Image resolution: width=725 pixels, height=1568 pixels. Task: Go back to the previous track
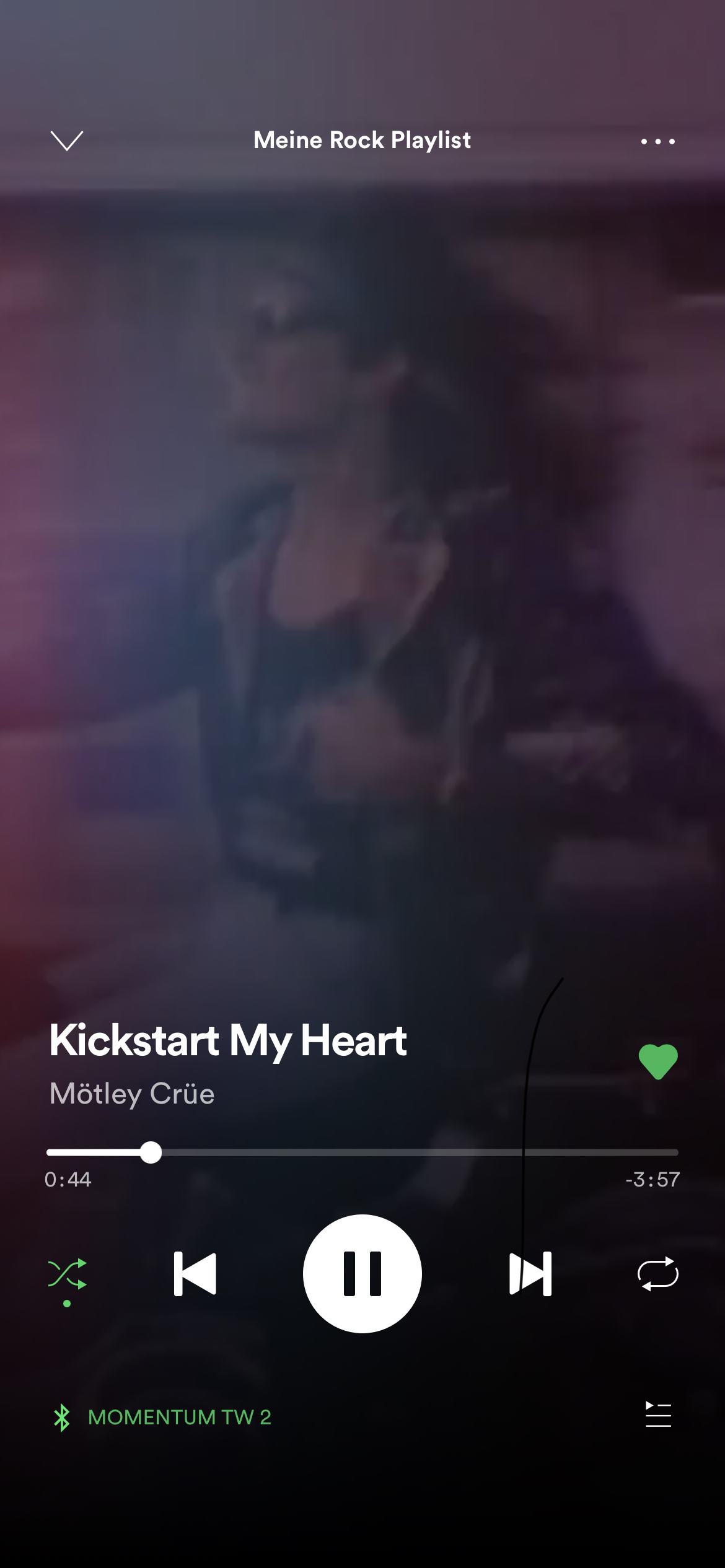195,1273
